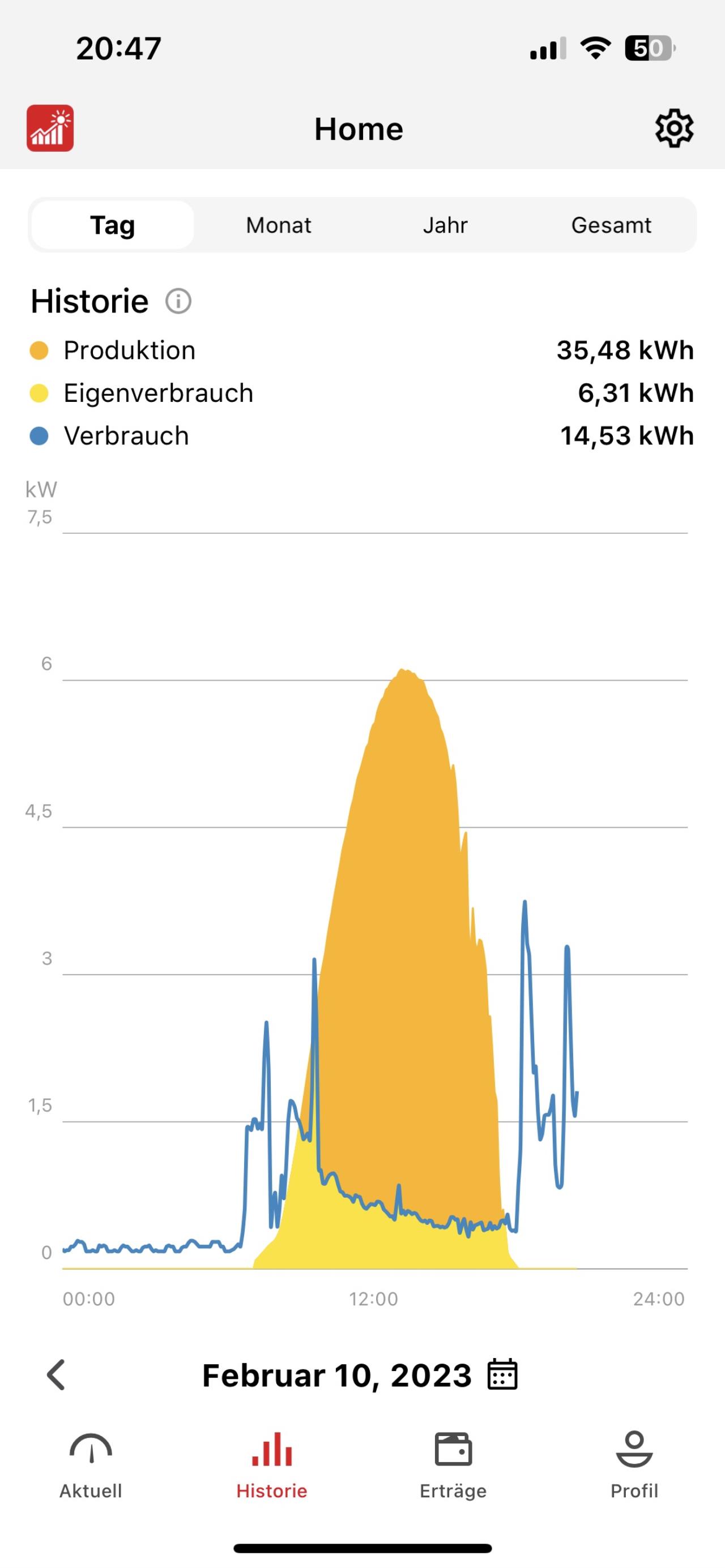Open the Erträge tab
Viewport: 725px width, 1568px height.
point(453,1464)
